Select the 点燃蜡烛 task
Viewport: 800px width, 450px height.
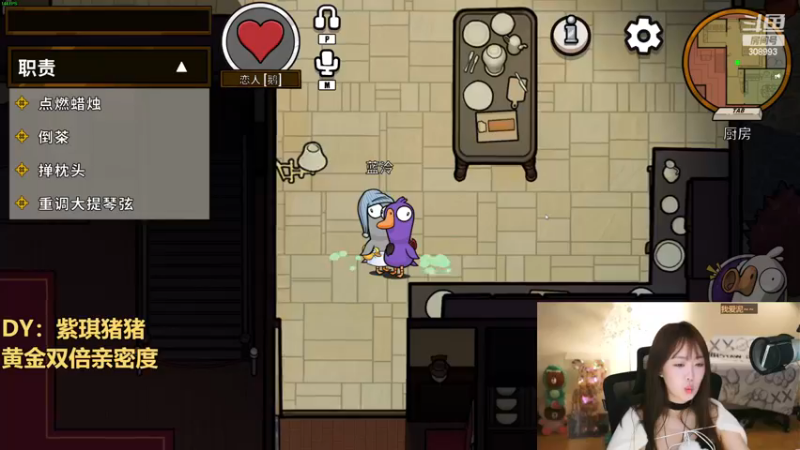point(70,103)
